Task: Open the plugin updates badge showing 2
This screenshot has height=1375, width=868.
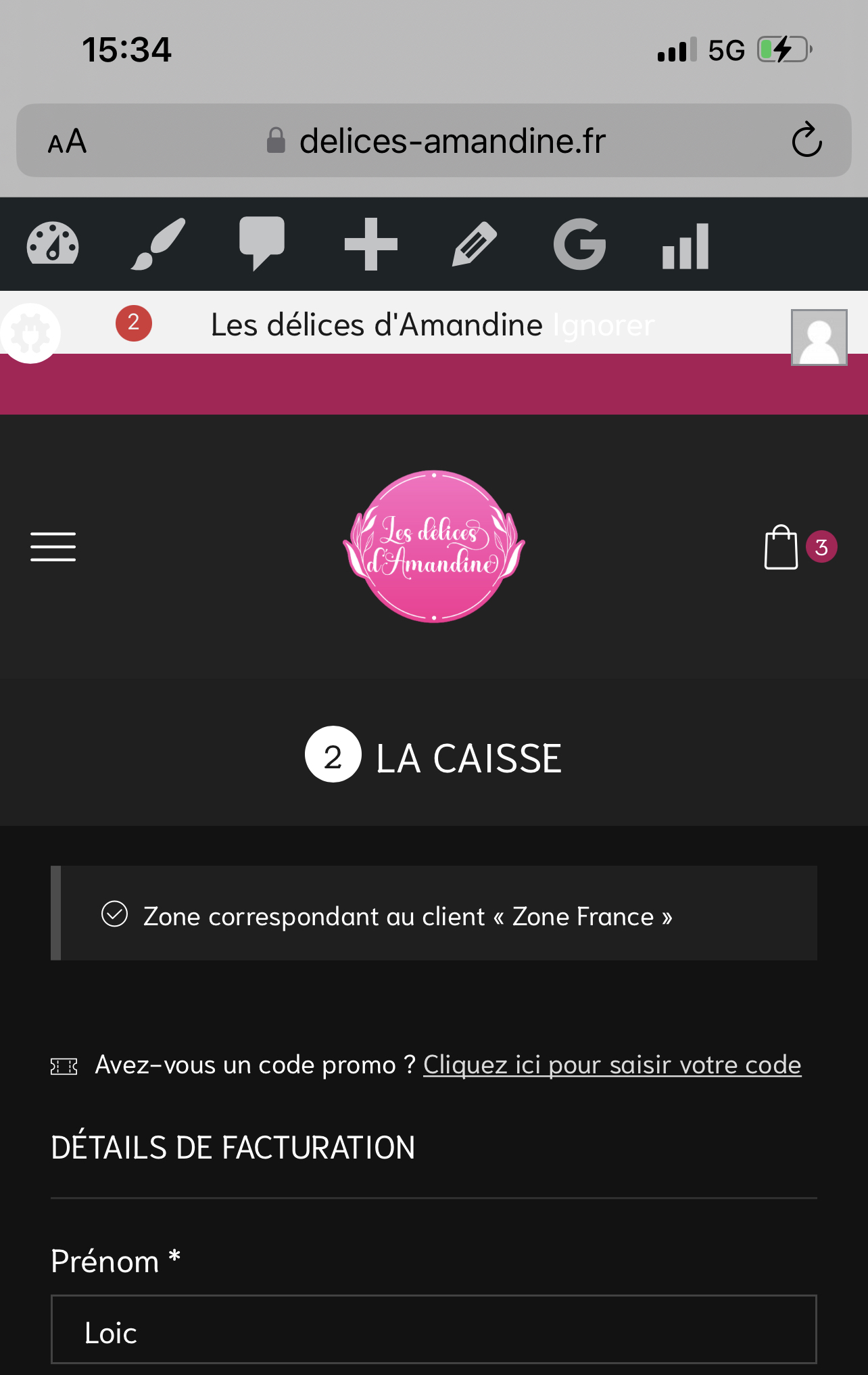Action: 134,323
